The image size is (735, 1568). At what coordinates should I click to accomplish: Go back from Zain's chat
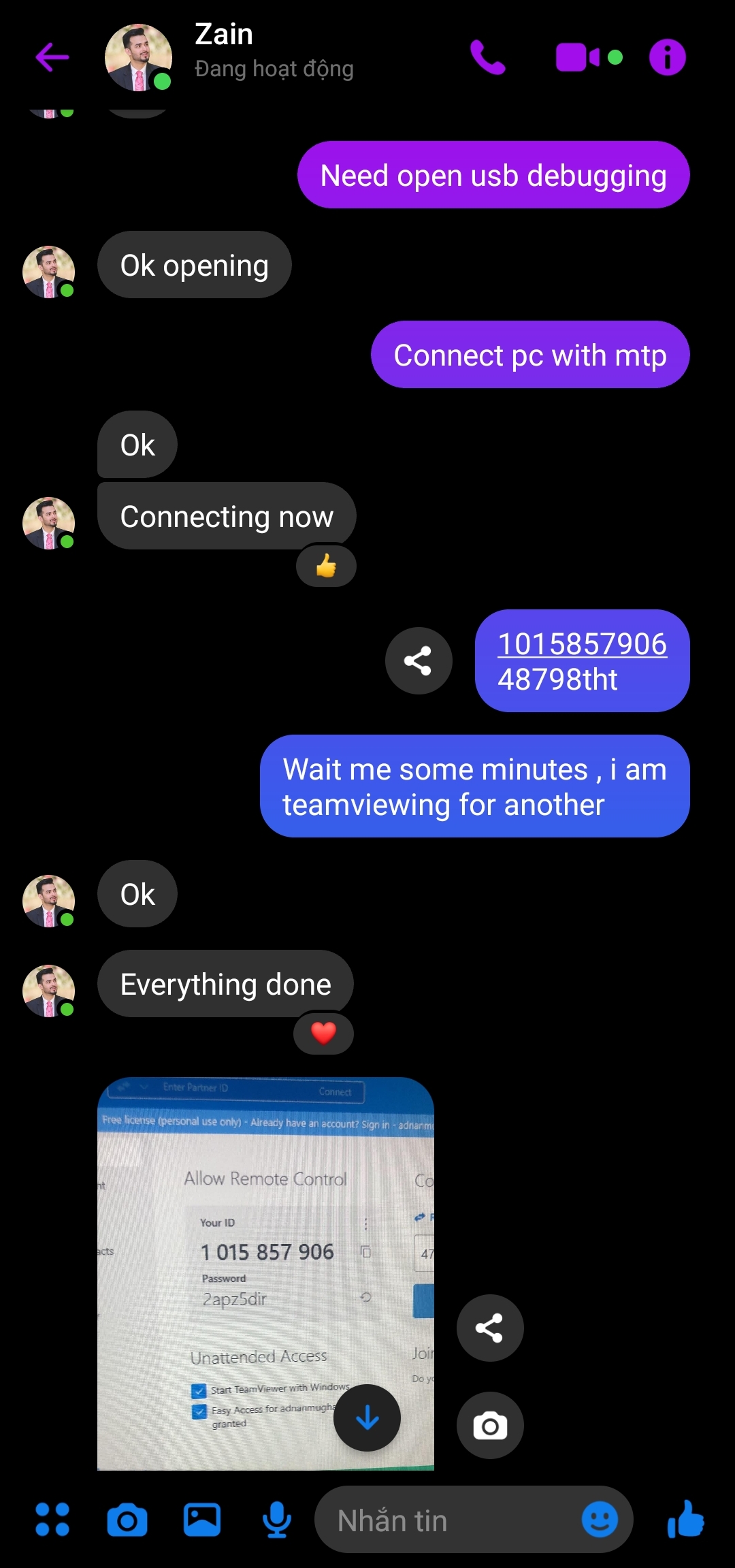[52, 57]
